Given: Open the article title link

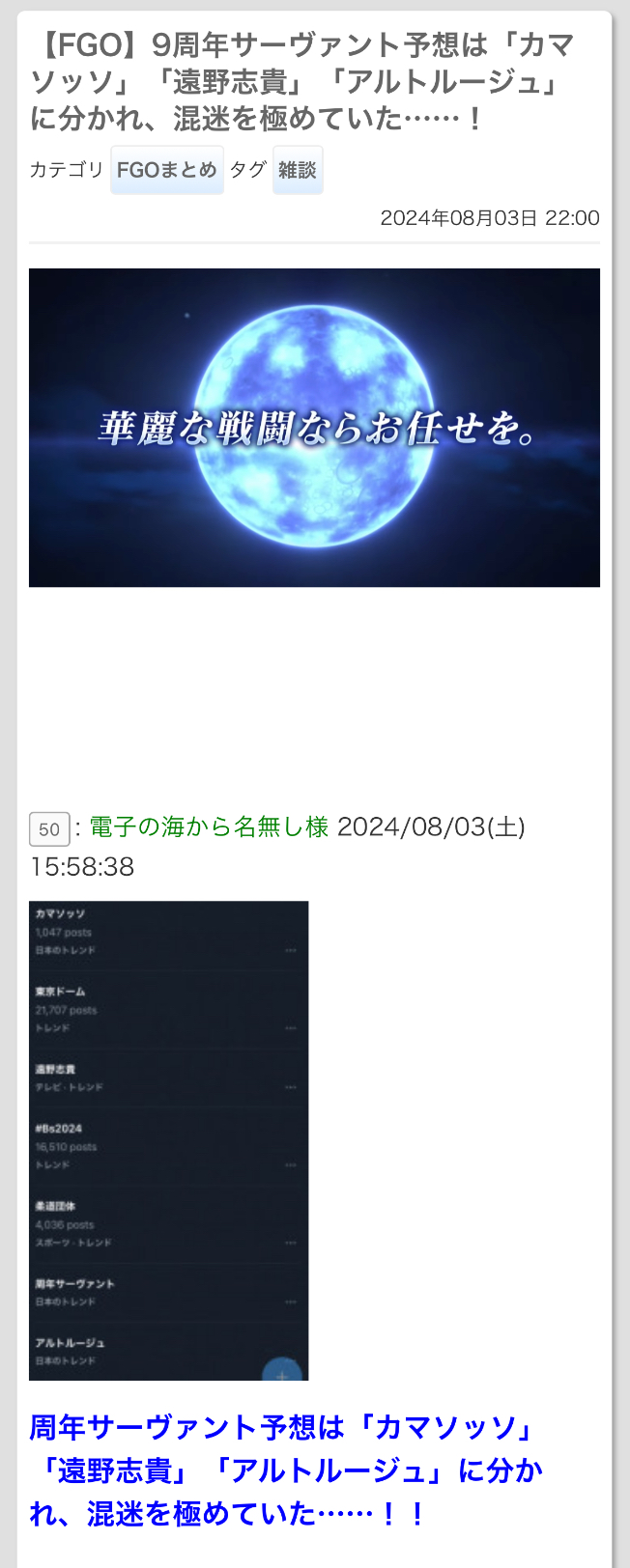Looking at the screenshot, I should click(302, 82).
